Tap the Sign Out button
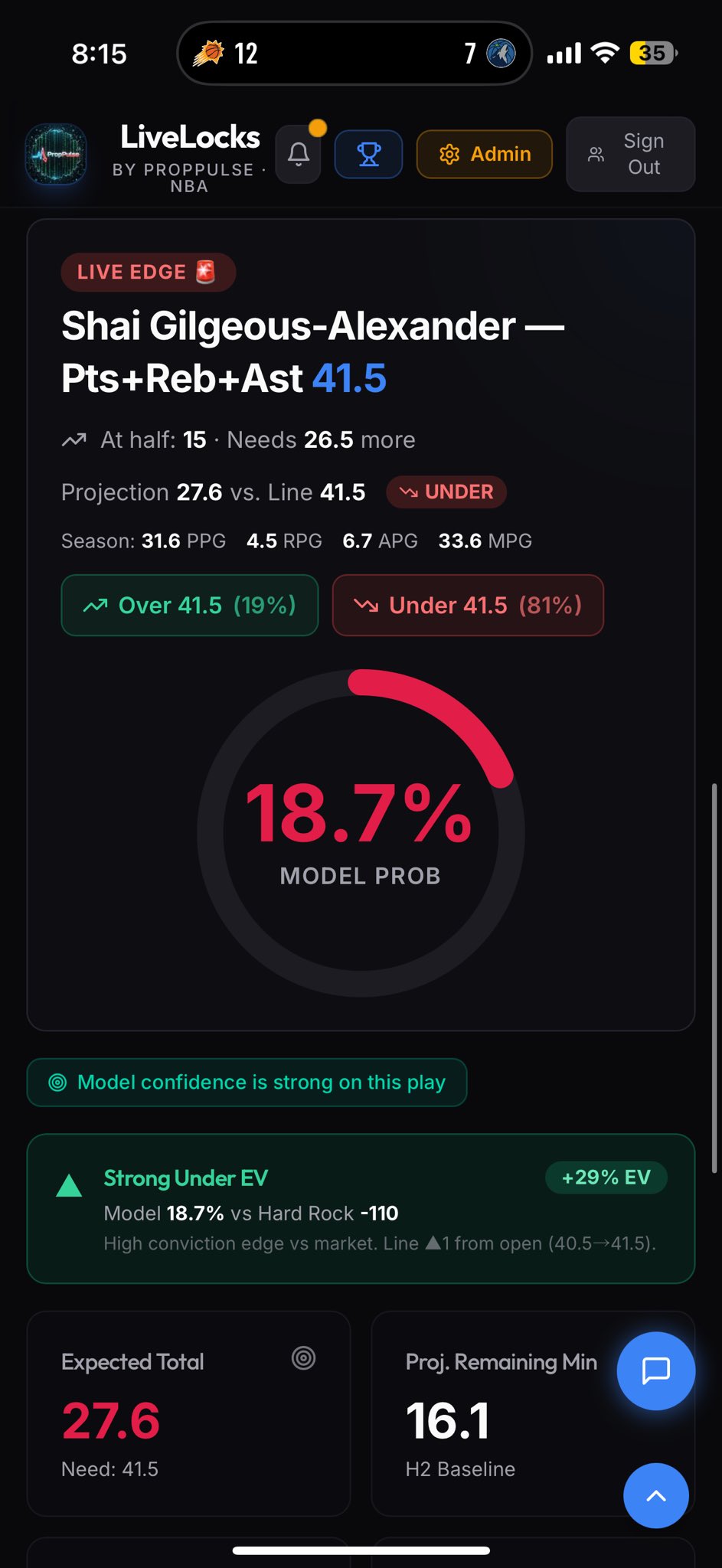 (630, 155)
